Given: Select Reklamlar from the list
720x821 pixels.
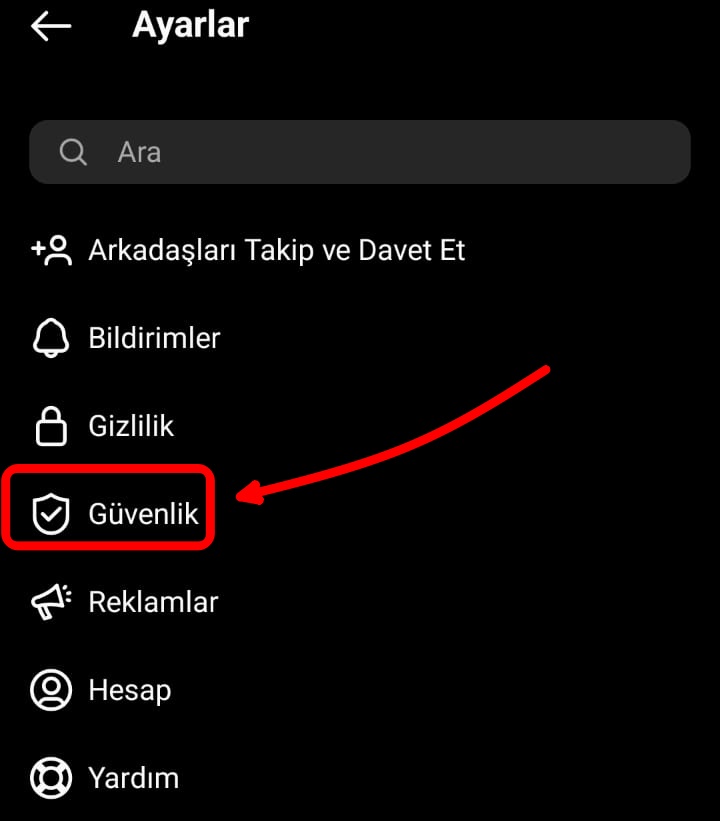Looking at the screenshot, I should [x=154, y=601].
